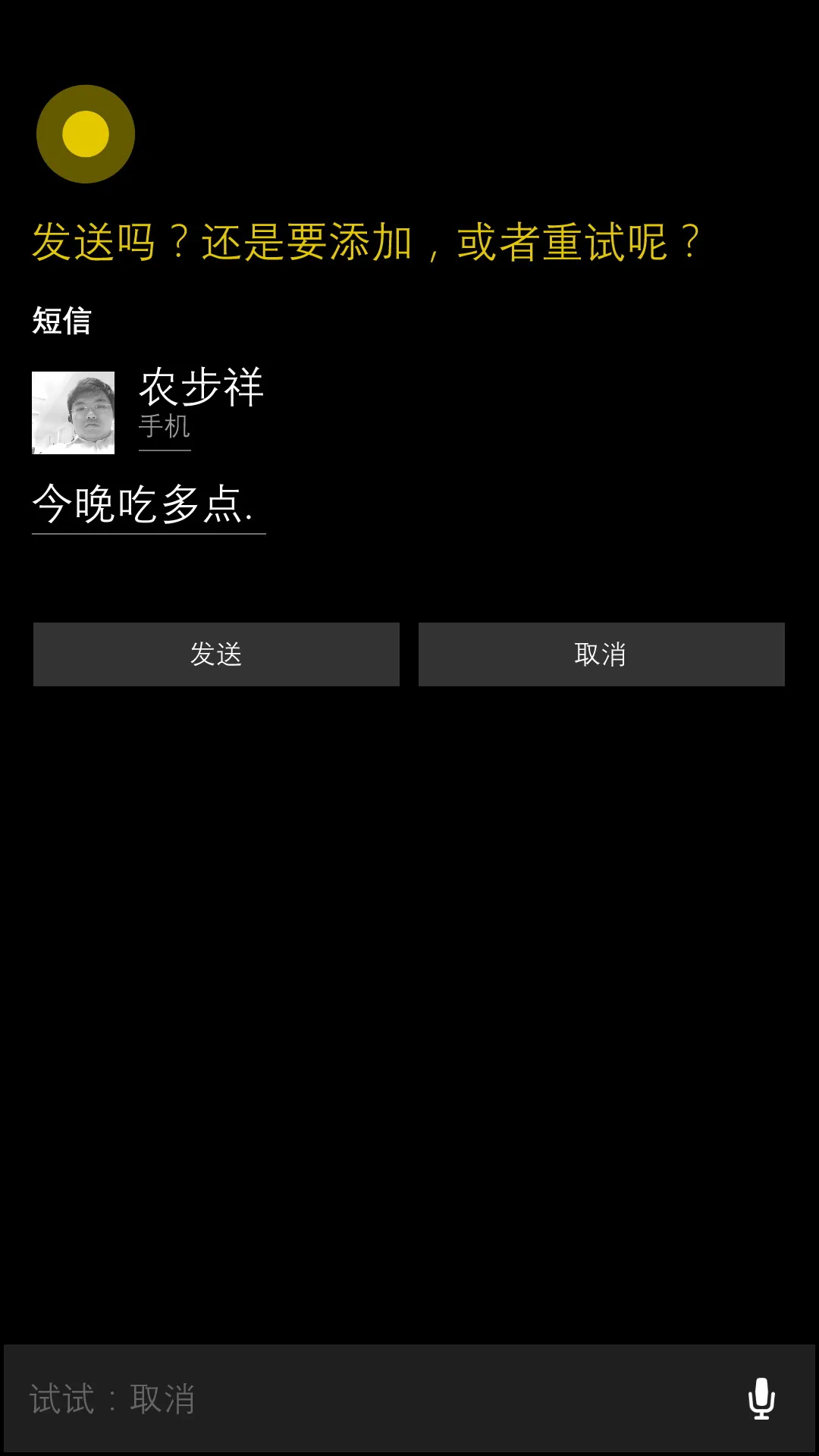The image size is (819, 1456).
Task: Activate the microphone for voice input
Action: pos(761,1398)
